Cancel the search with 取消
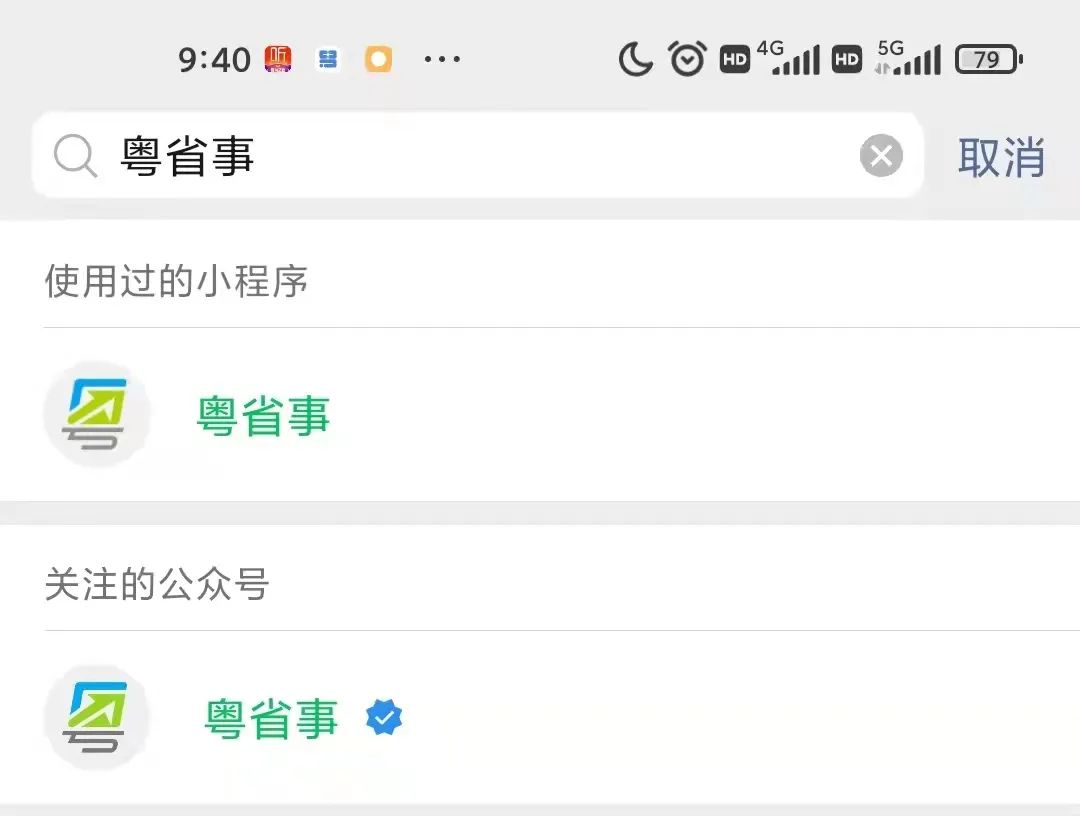Viewport: 1080px width, 816px height. tap(1001, 158)
